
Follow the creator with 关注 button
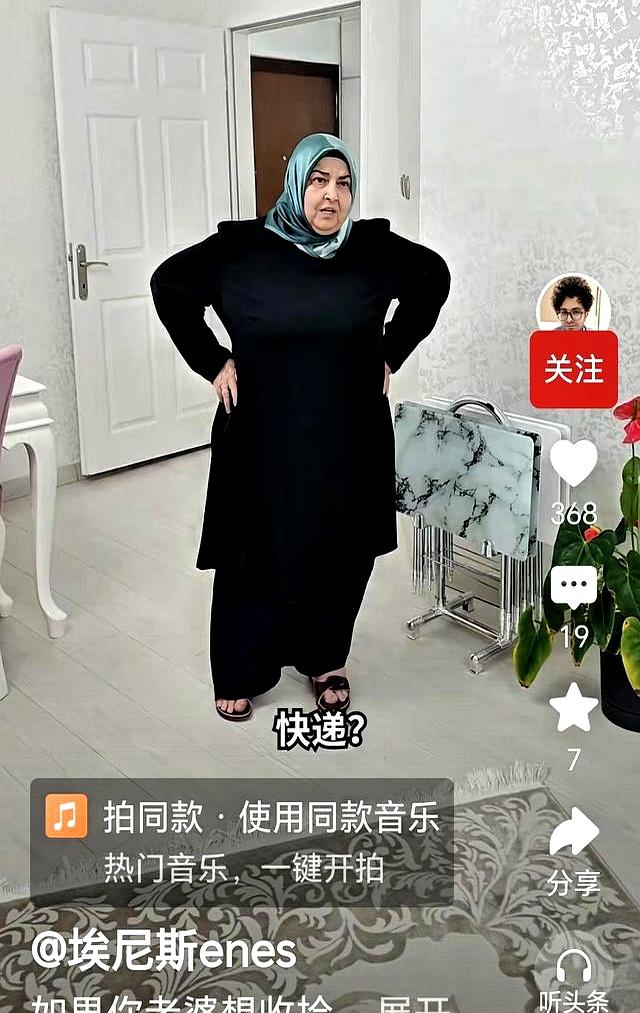point(573,370)
